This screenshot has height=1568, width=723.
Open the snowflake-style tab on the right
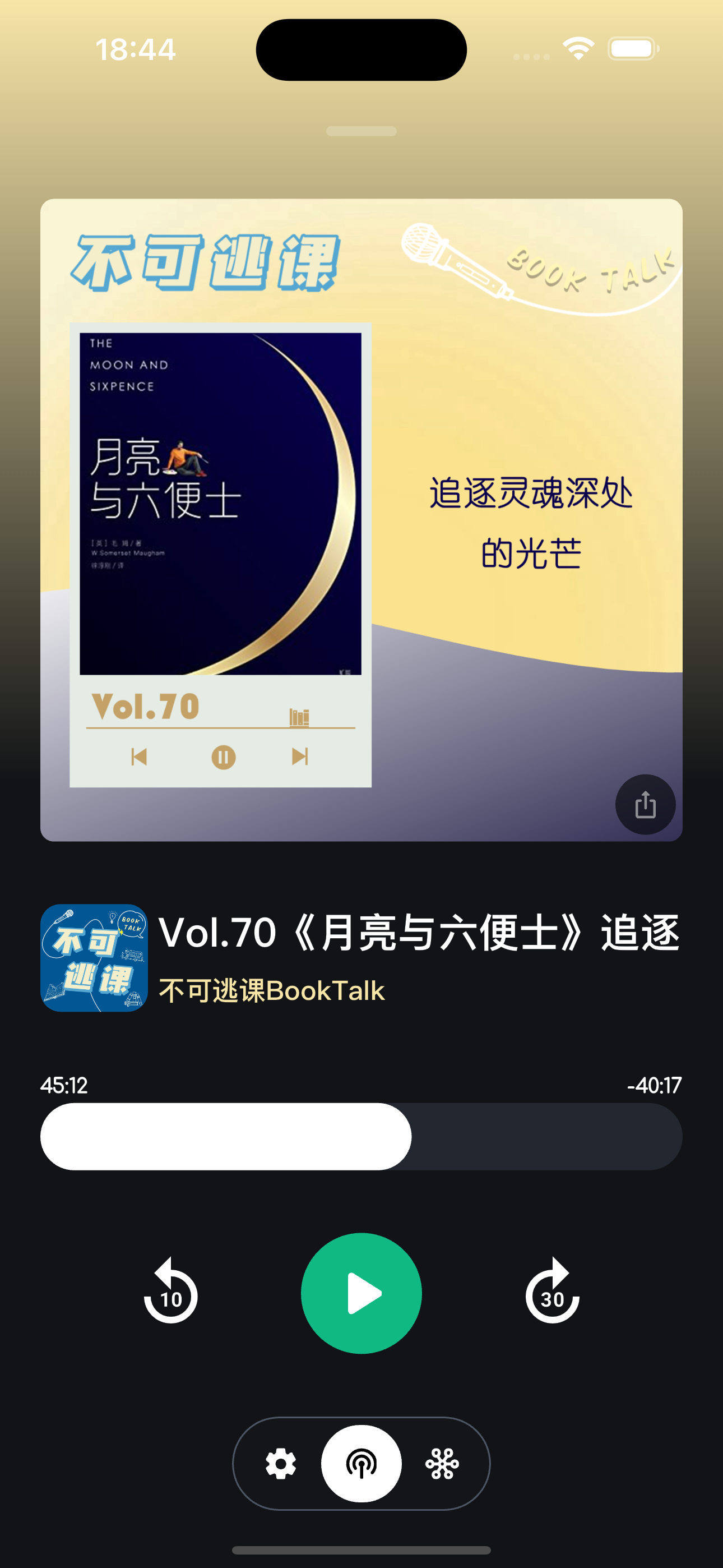point(442,1463)
